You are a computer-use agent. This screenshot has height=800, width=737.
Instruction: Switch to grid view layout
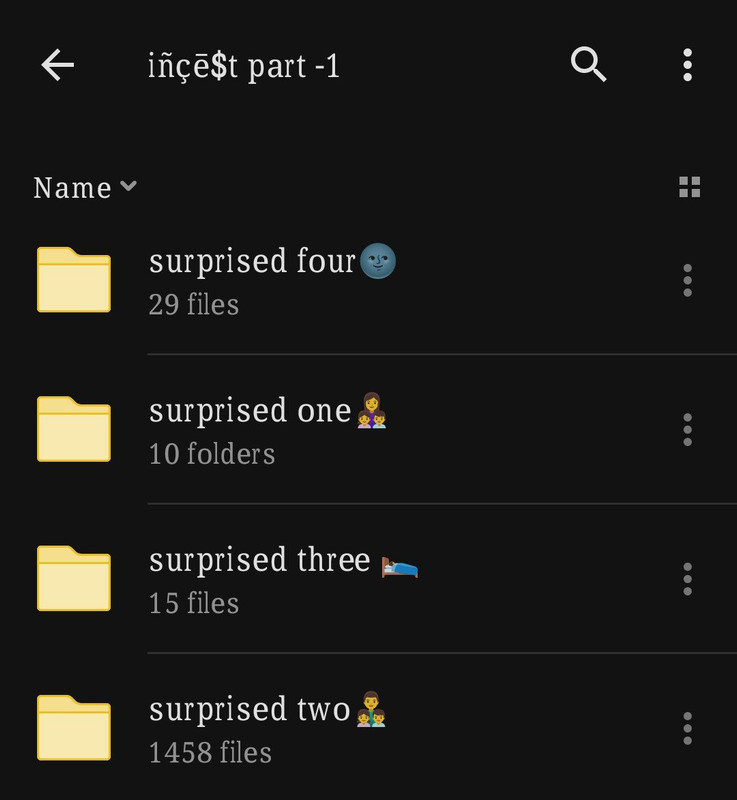coord(689,187)
